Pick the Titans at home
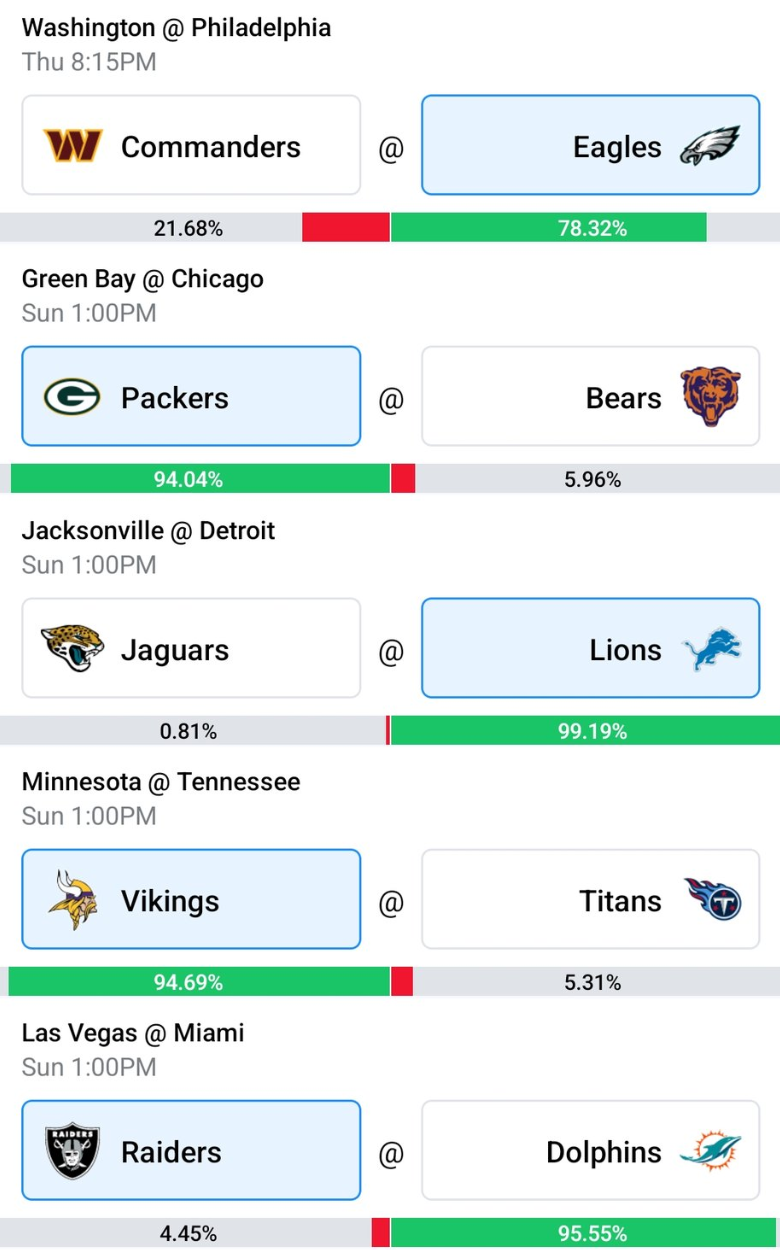The width and height of the screenshot is (780, 1250). [x=590, y=899]
